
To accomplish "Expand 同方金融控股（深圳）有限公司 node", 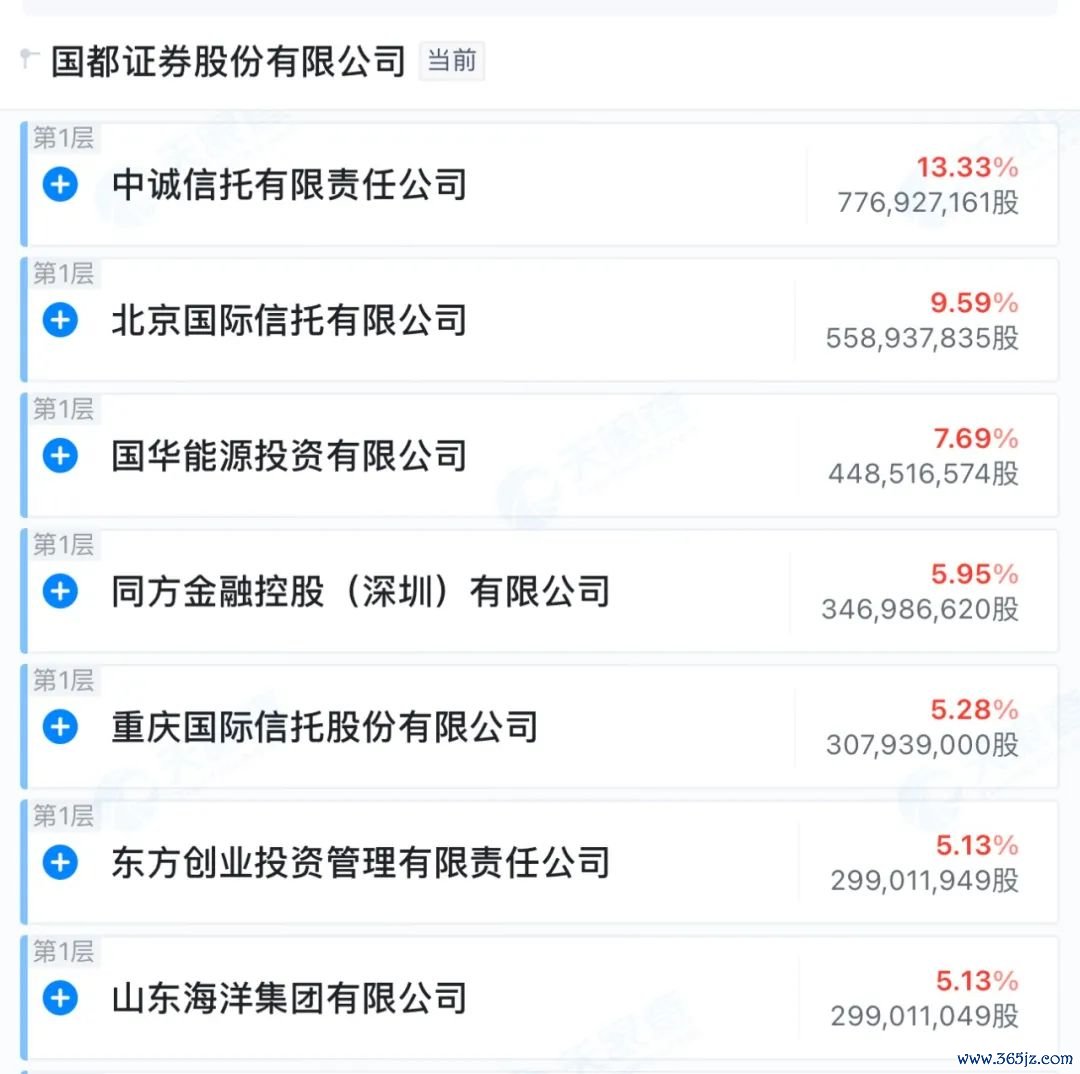I will 60,591.
